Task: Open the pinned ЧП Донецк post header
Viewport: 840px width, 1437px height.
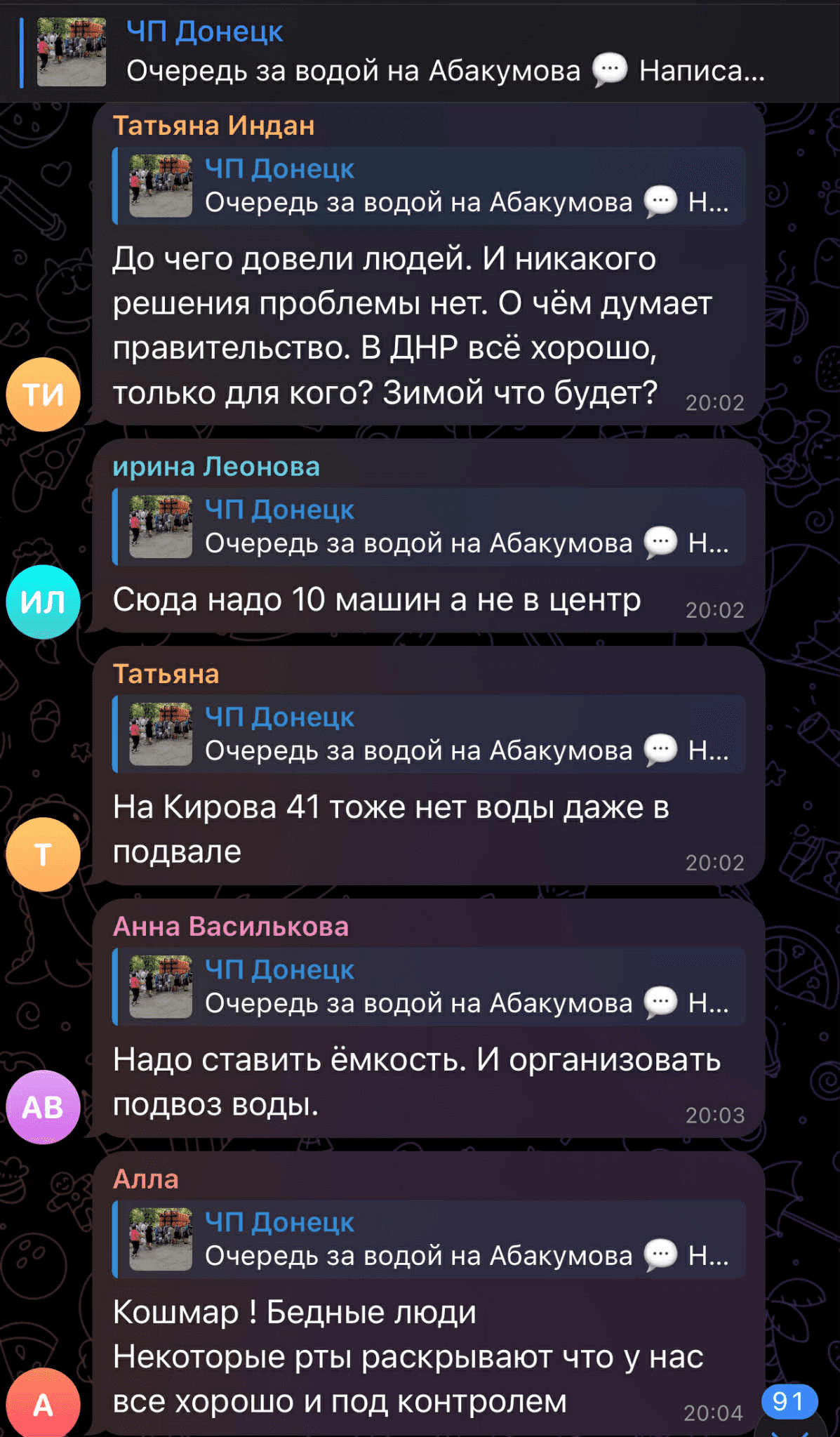Action: (421, 52)
